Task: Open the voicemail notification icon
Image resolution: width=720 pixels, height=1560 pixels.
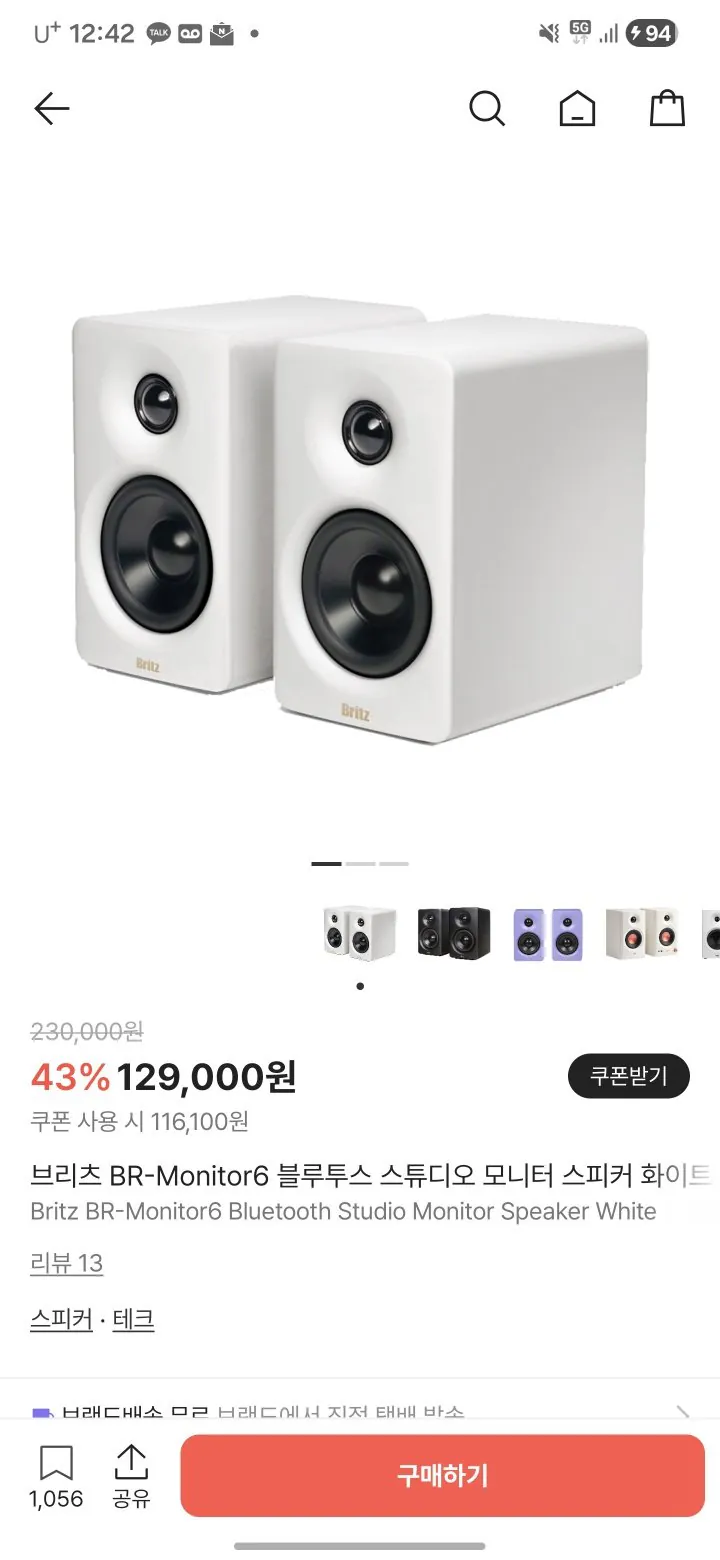Action: click(190, 33)
